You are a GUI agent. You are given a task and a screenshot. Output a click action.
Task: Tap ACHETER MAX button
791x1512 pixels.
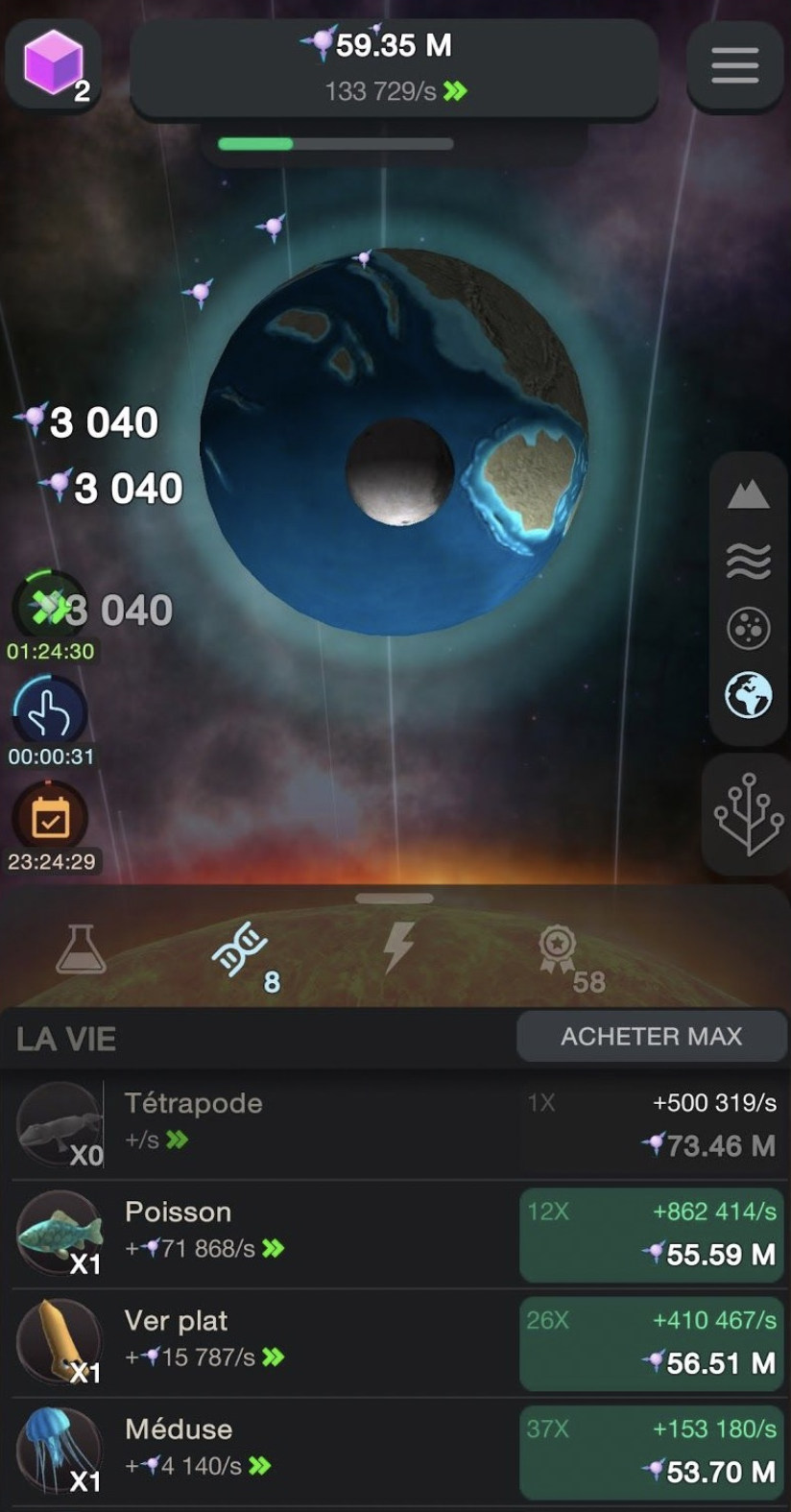[x=651, y=1037]
